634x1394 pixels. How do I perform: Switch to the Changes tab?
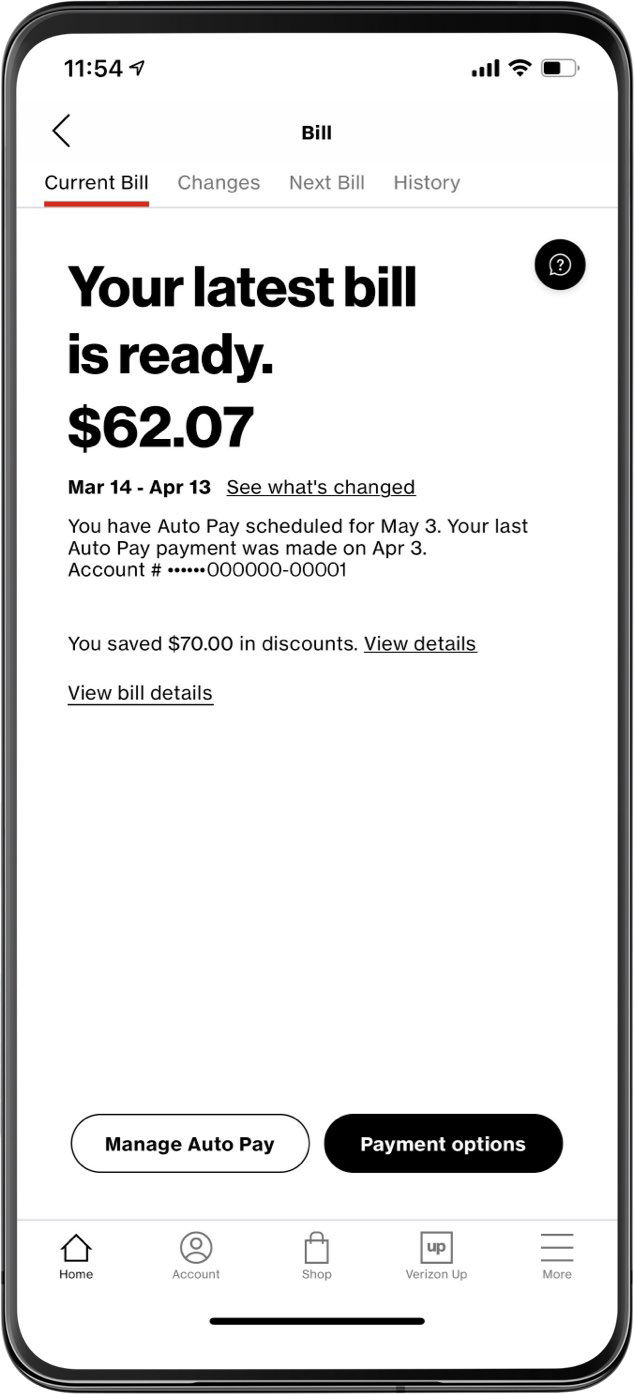tap(218, 183)
